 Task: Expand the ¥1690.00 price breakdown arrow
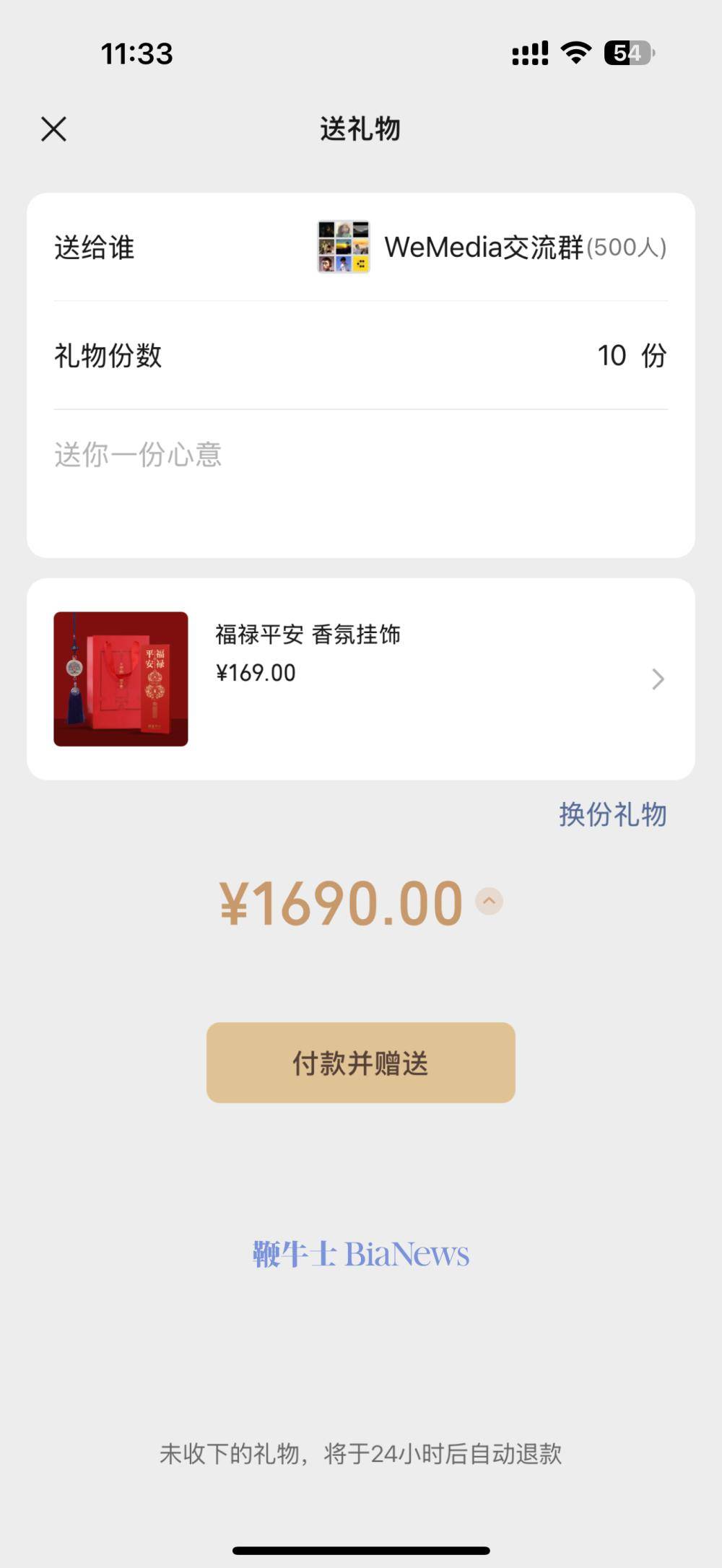tap(489, 901)
